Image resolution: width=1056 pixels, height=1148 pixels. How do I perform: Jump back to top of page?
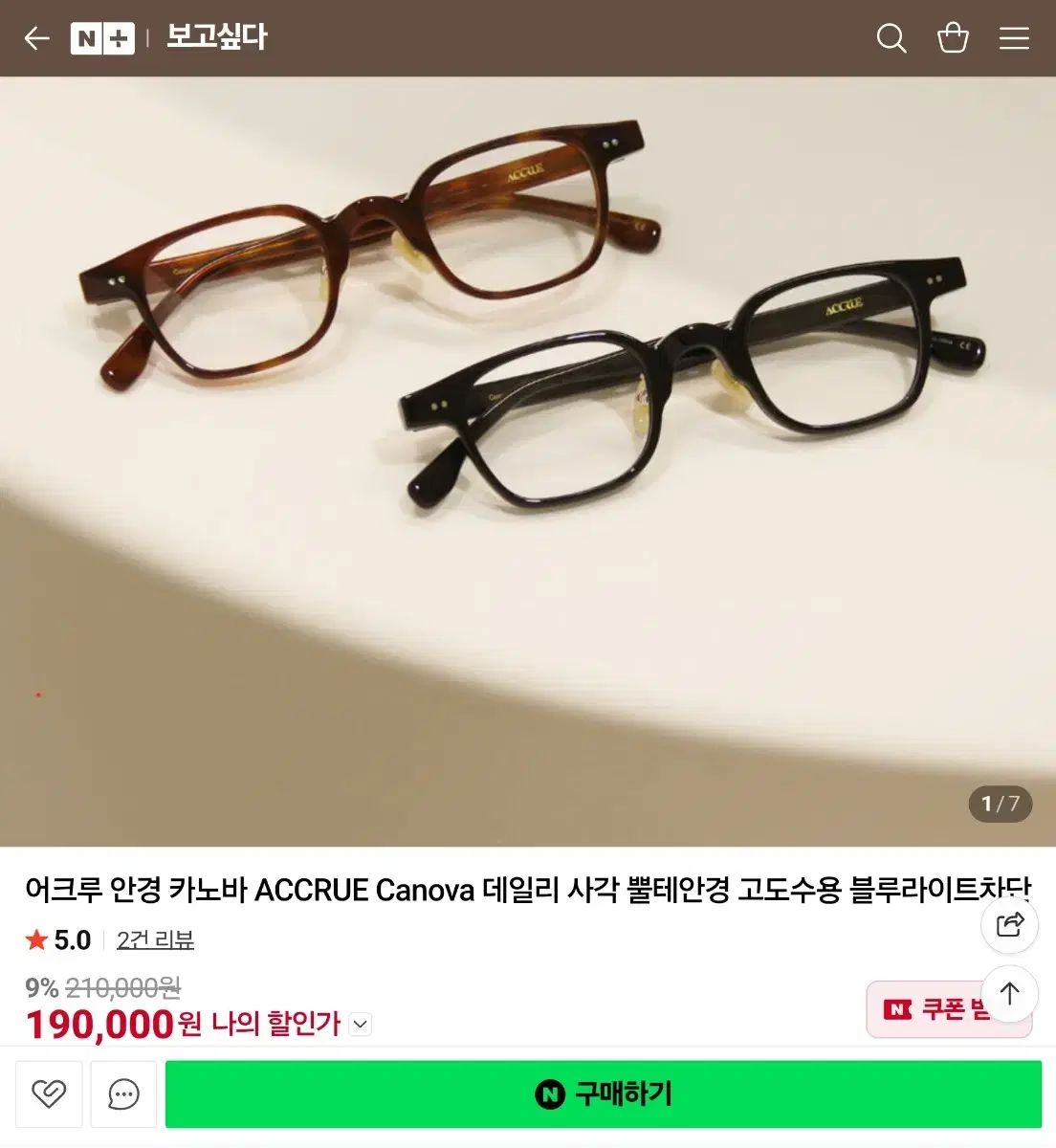tap(1010, 994)
